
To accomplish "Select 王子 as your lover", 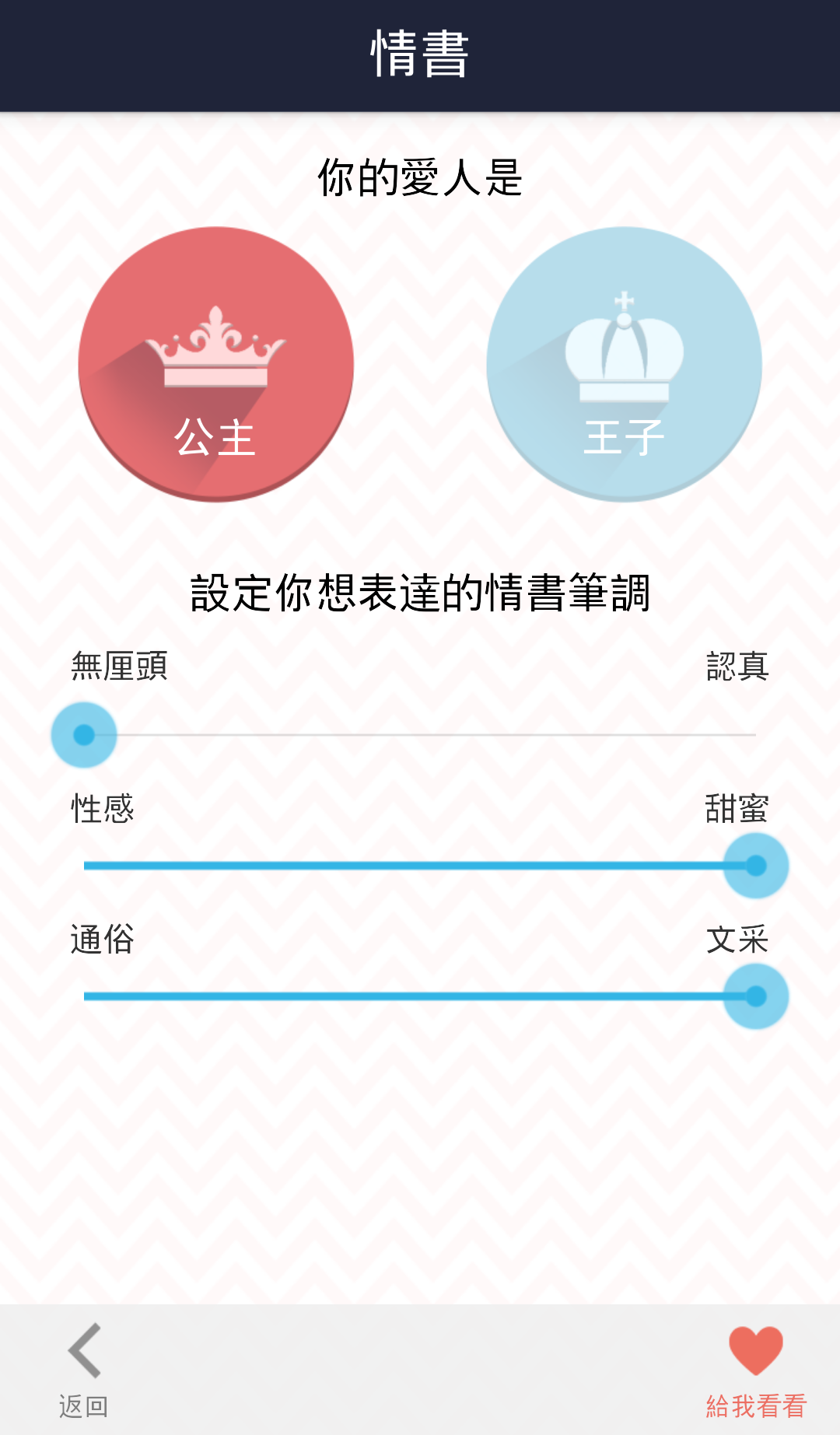I will 624,364.
